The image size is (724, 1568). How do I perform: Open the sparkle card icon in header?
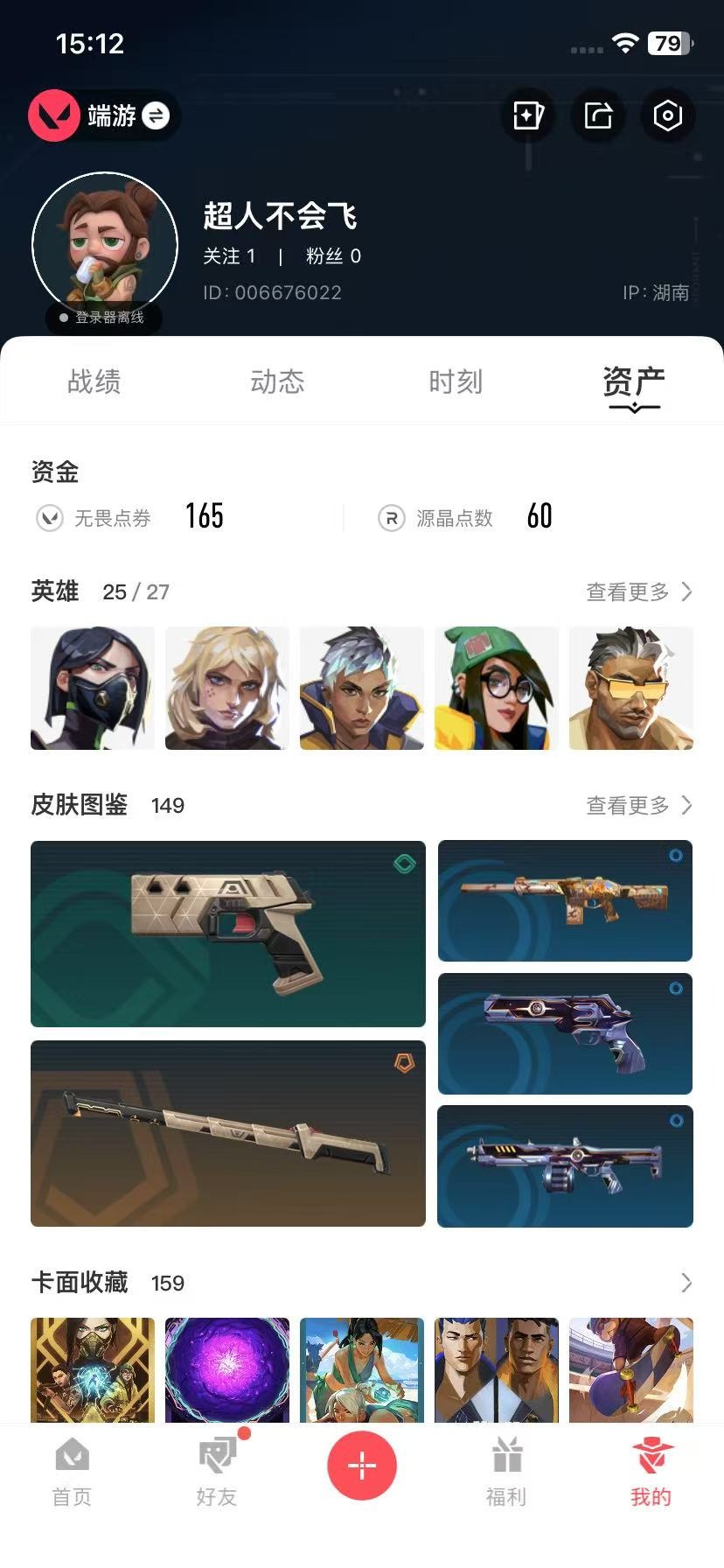(x=528, y=115)
